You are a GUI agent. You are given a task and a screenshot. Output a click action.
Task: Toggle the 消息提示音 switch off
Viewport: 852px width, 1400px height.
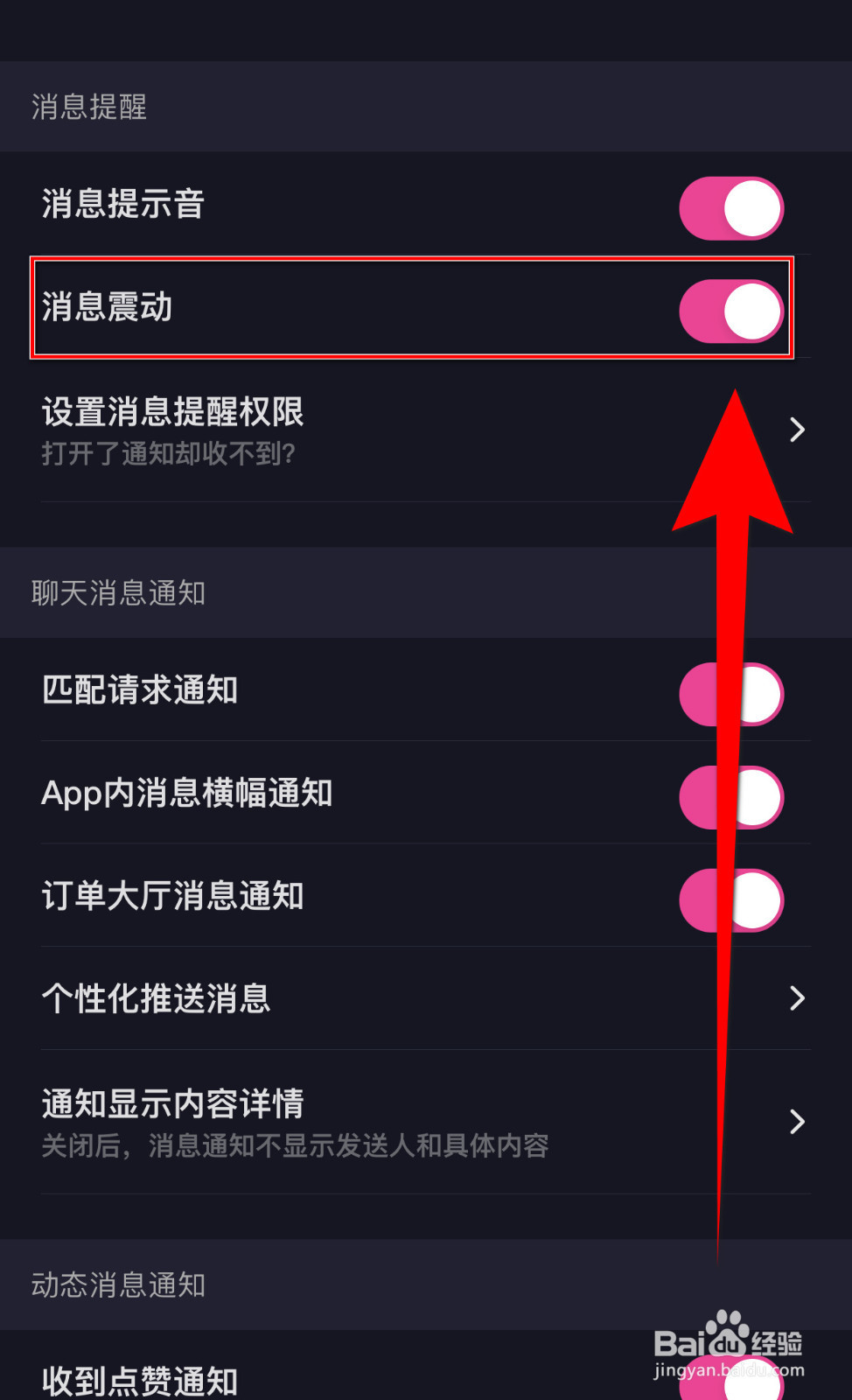(x=731, y=207)
